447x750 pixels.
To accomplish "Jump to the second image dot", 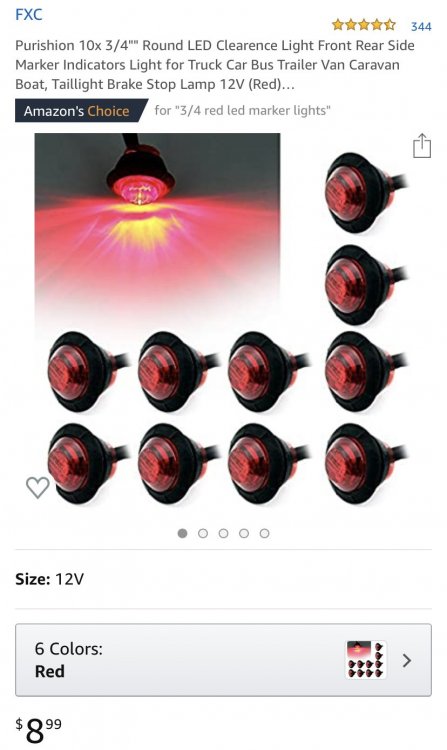I will 203,533.
